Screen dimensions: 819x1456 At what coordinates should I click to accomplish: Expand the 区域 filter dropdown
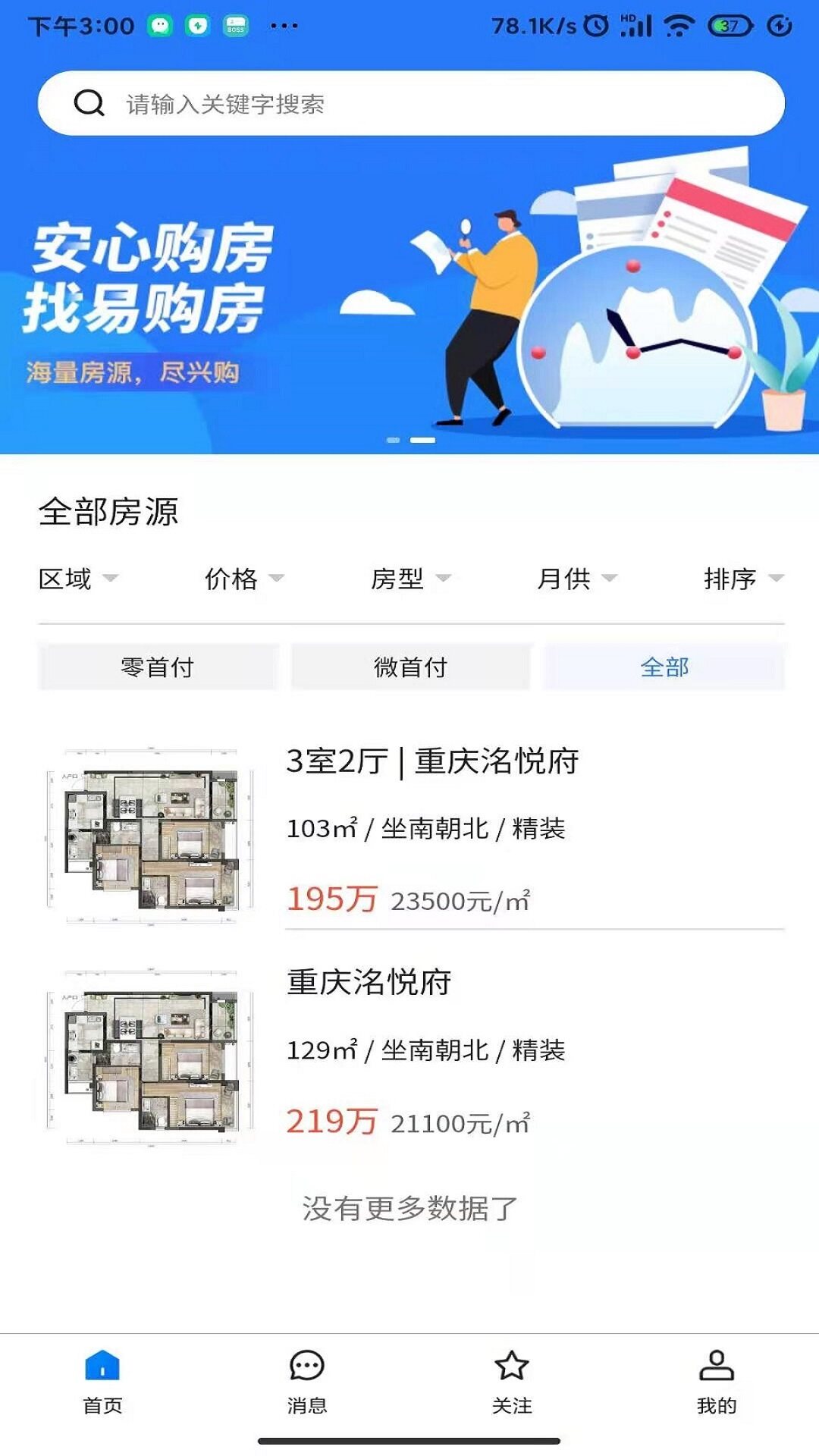pos(78,579)
